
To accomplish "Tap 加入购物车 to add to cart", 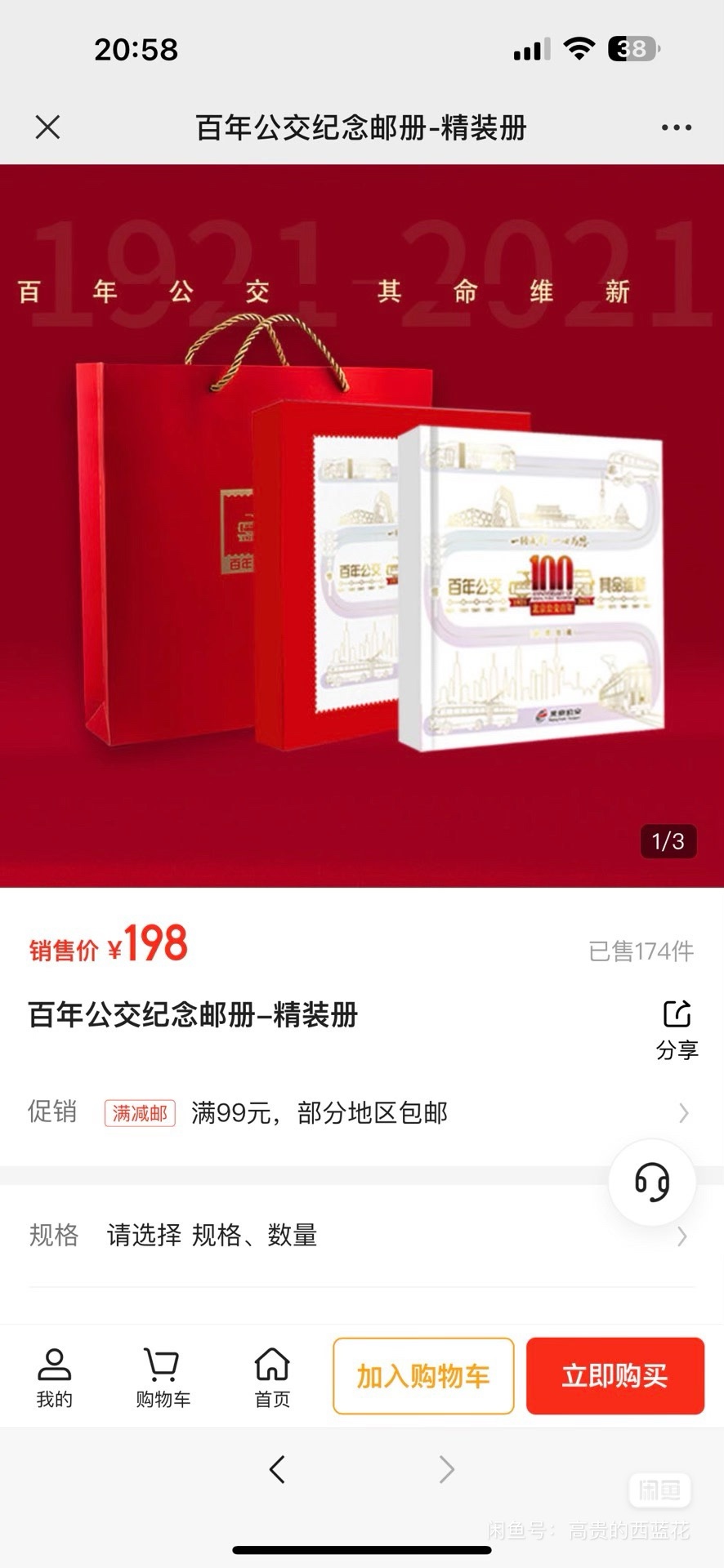I will coord(423,1376).
